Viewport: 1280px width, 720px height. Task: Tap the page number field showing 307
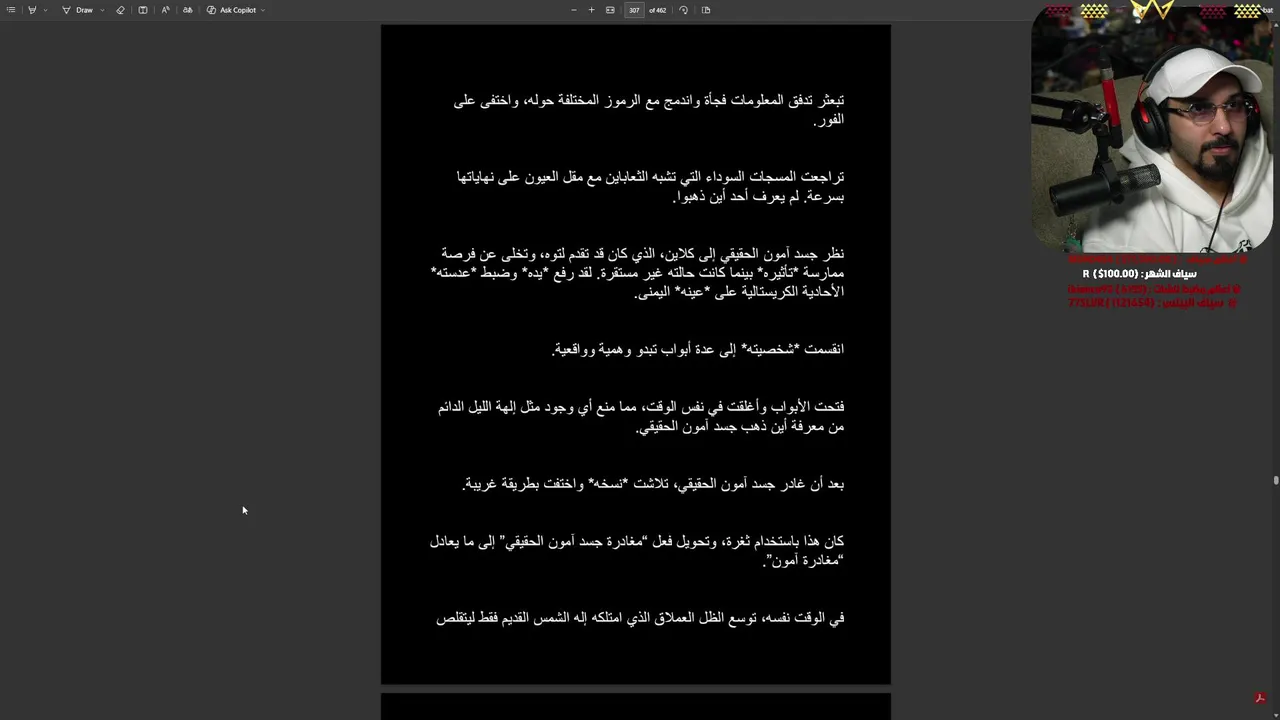tap(634, 10)
